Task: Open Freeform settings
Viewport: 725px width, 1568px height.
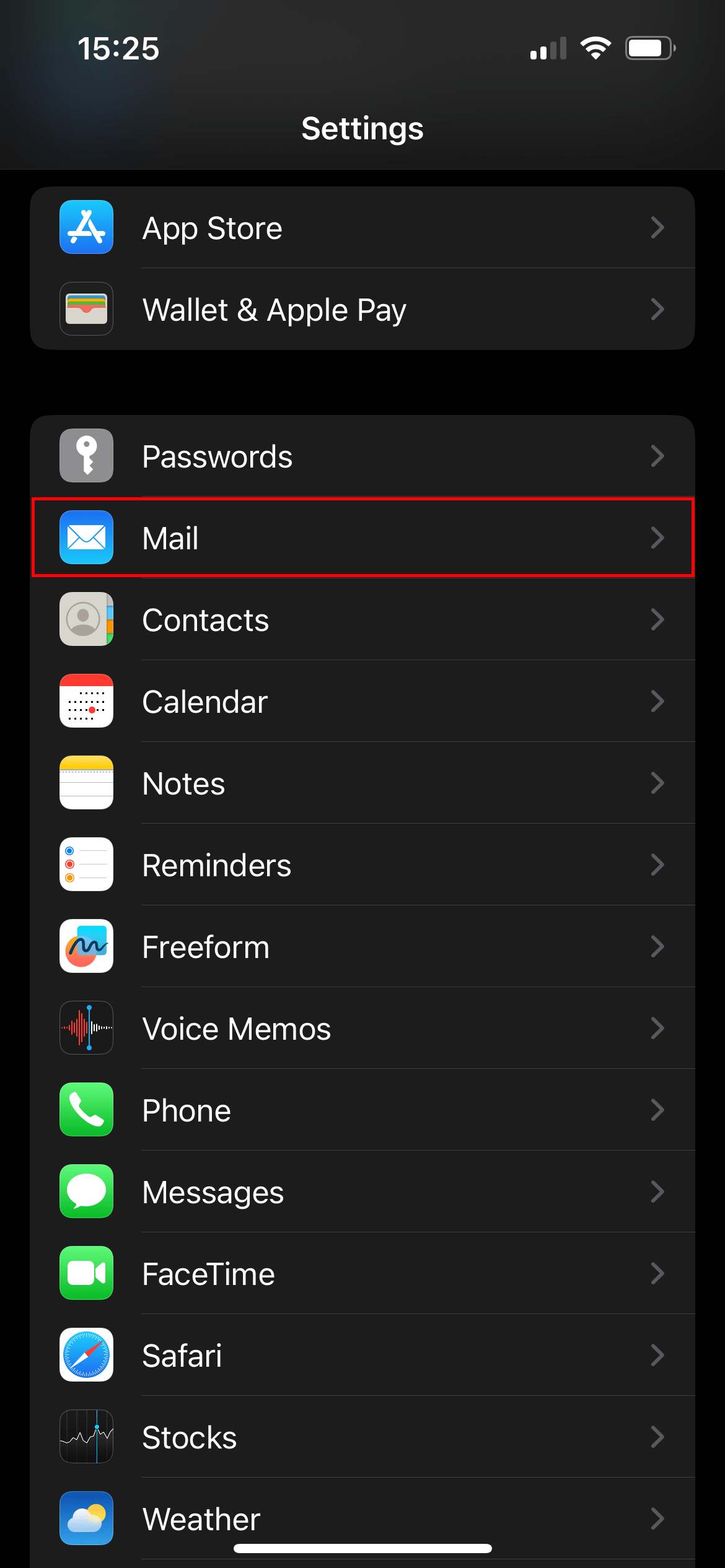Action: coord(362,947)
